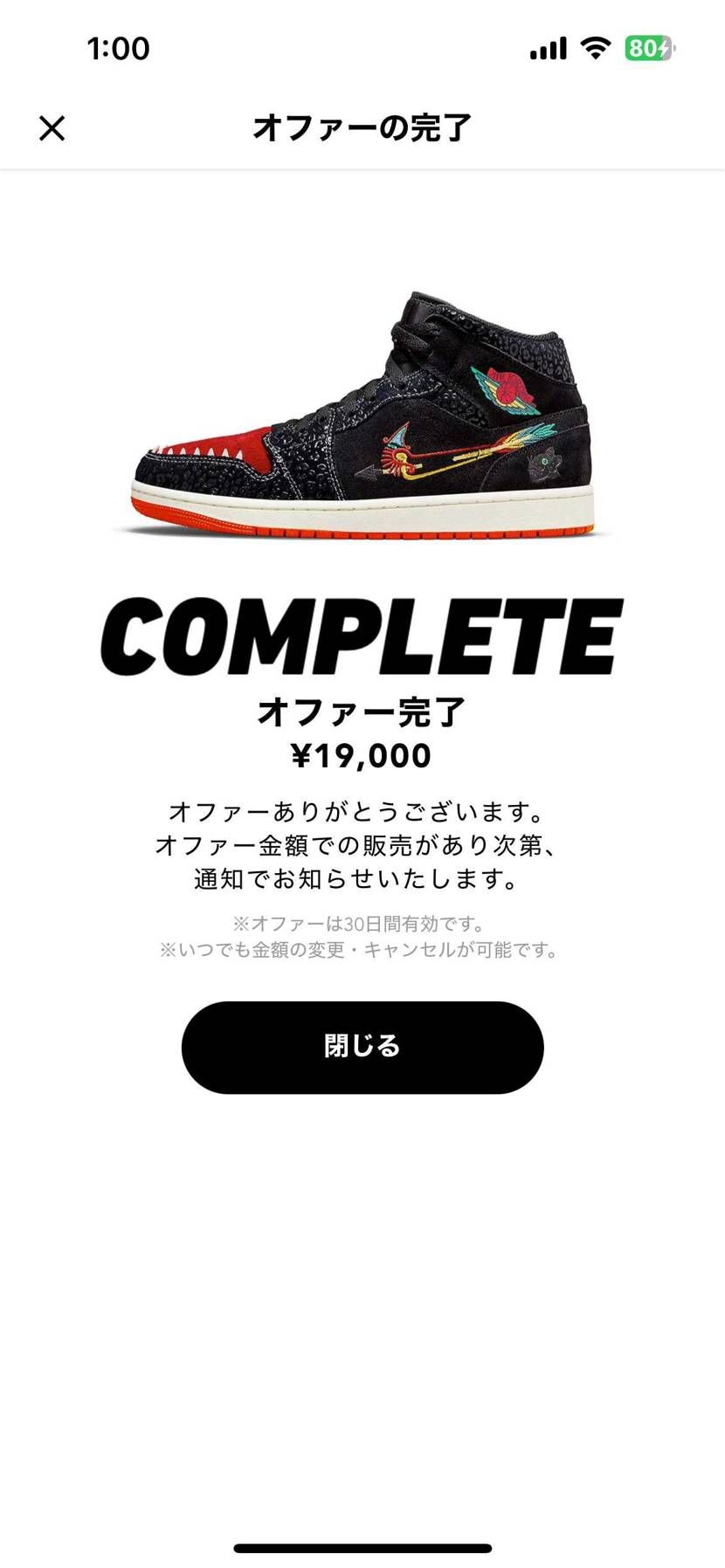The height and width of the screenshot is (1568, 725).
Task: Select the close icon to dismiss the offer
Action: point(52,127)
